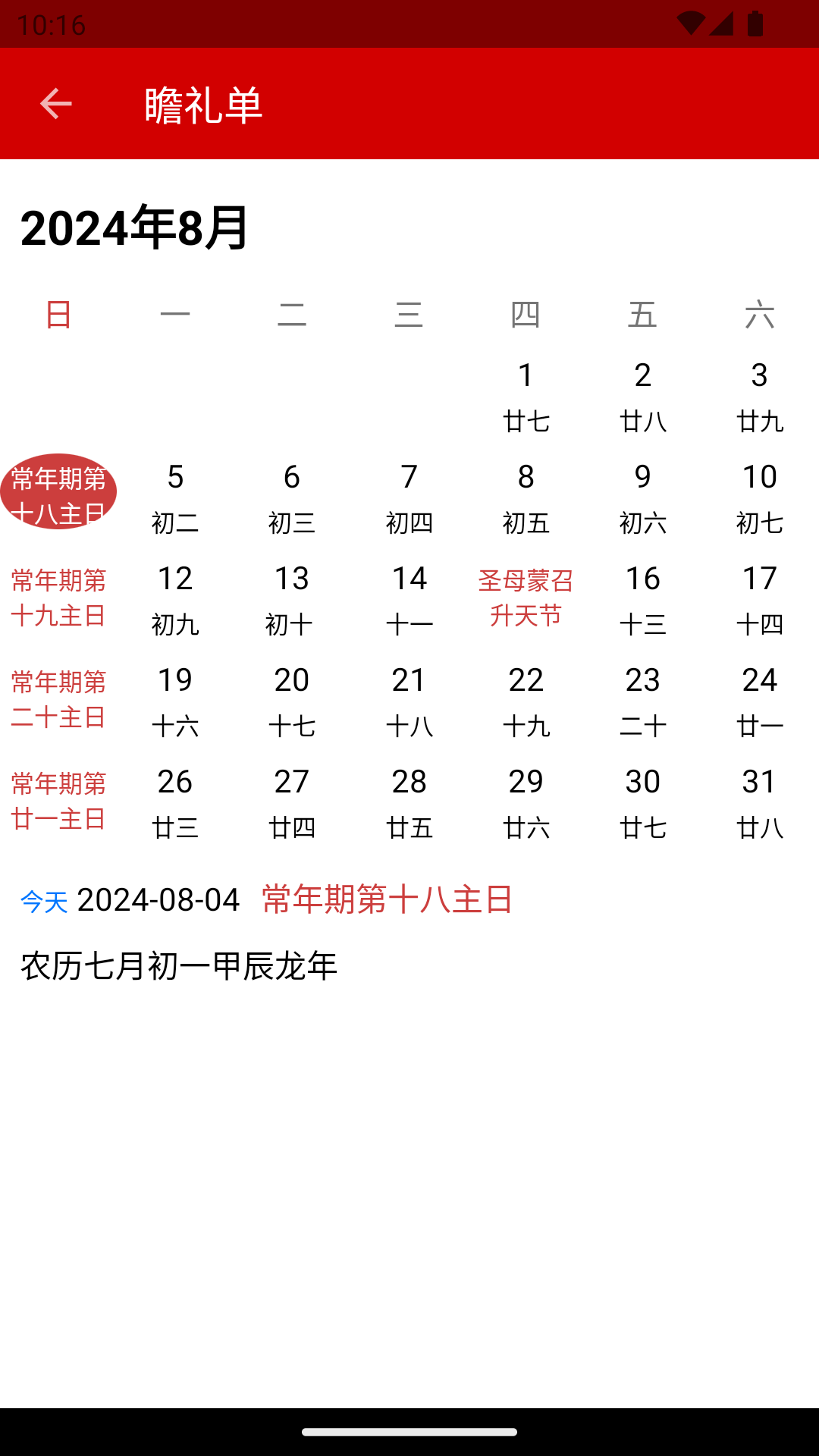Select August 3 in the calendar
The width and height of the screenshot is (819, 1456).
point(760,397)
